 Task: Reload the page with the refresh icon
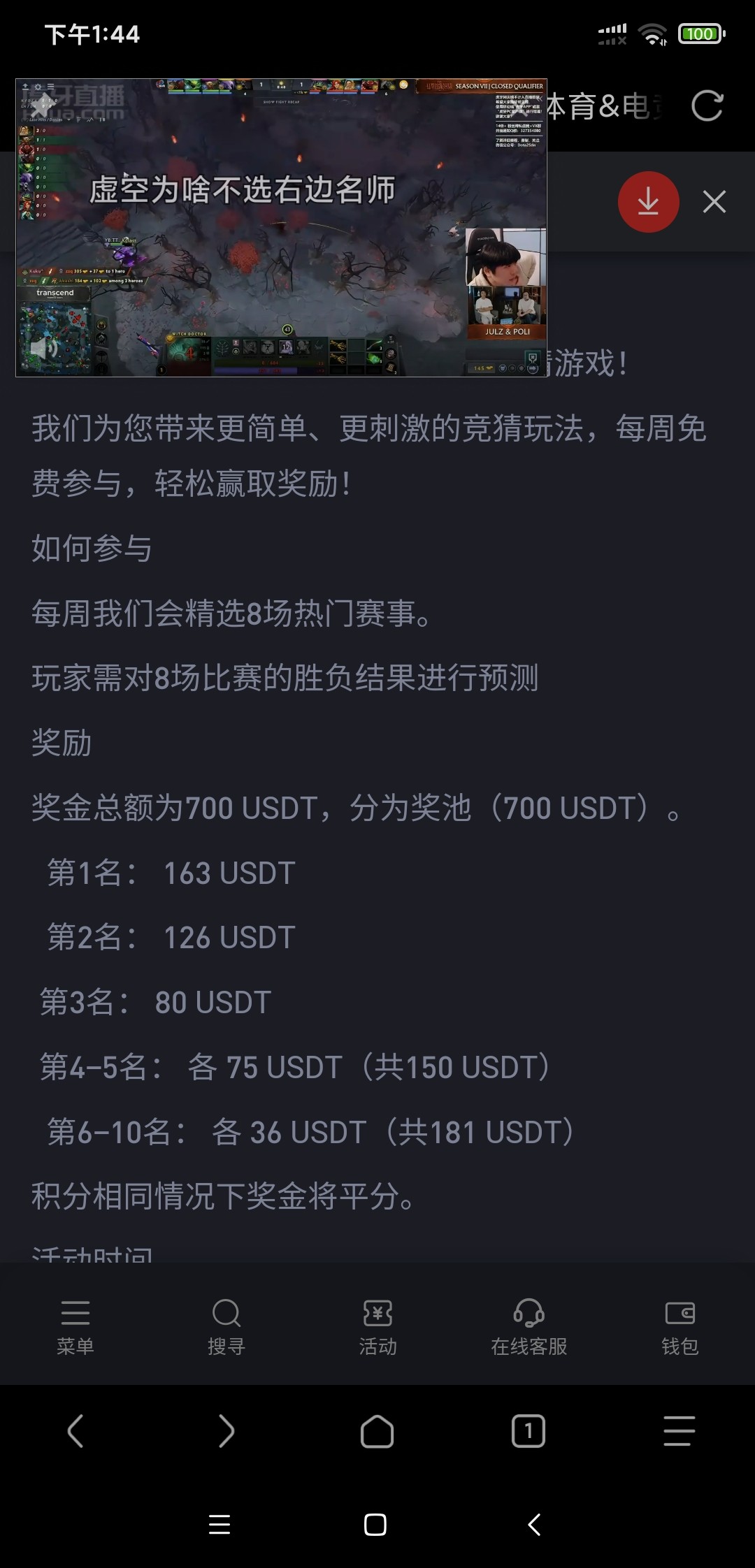click(x=707, y=106)
